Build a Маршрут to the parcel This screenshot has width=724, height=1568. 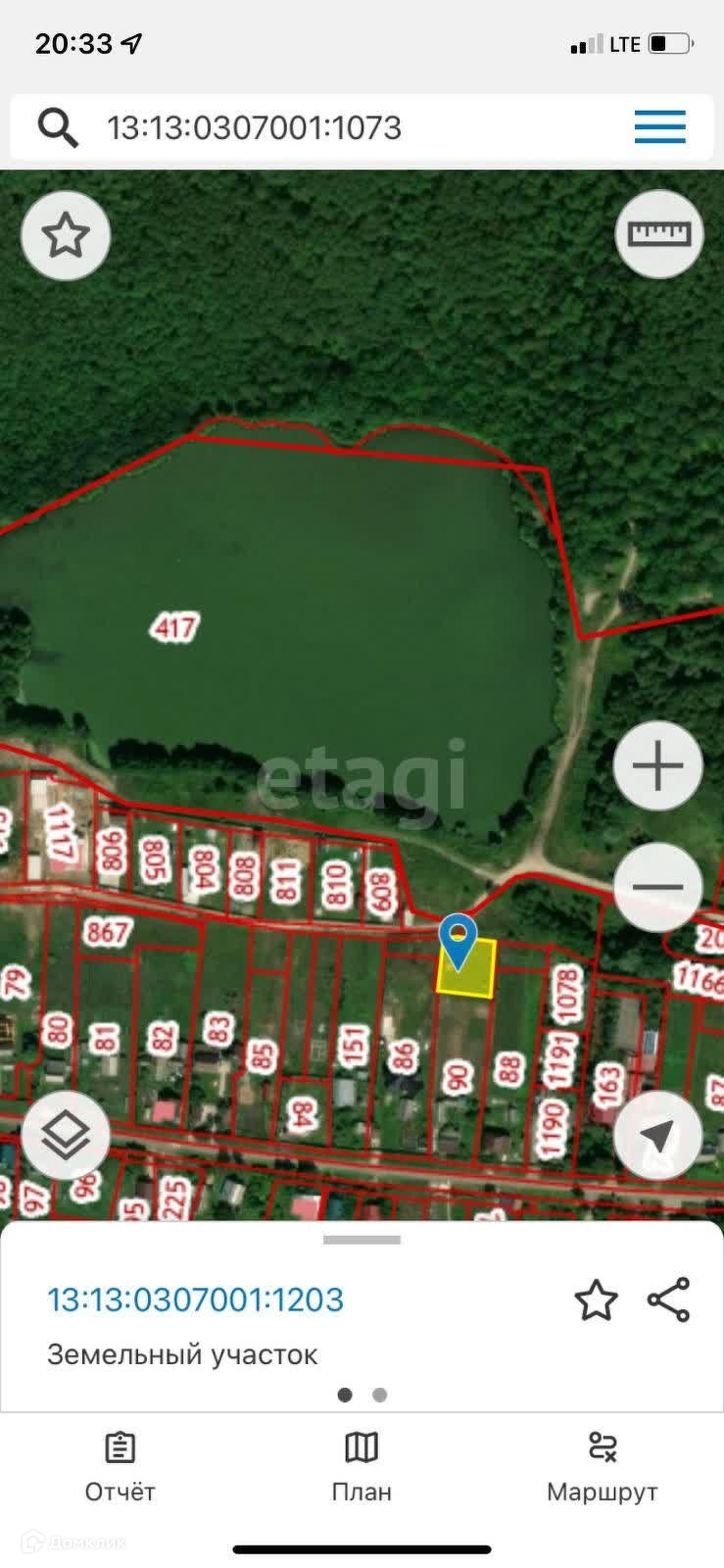pos(602,1465)
